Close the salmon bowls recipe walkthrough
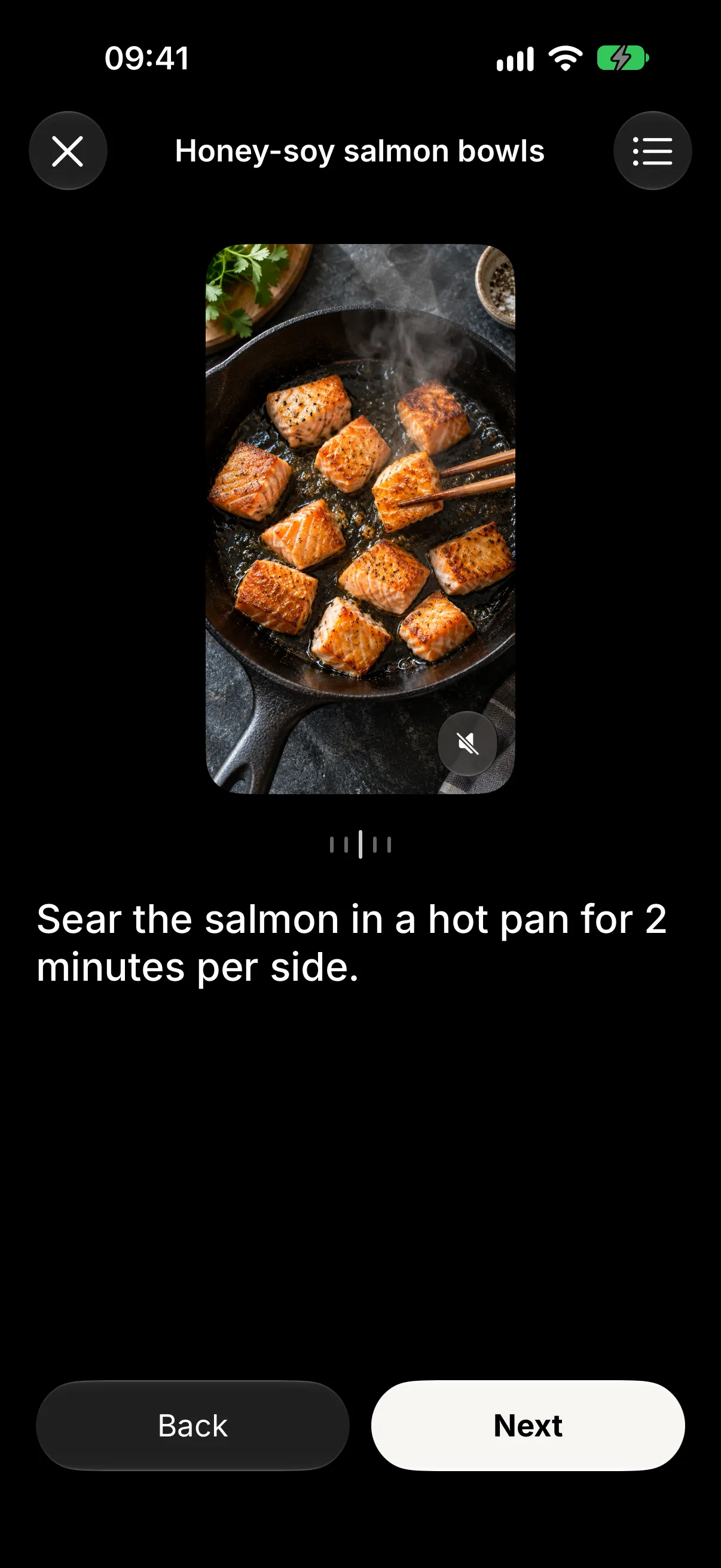This screenshot has width=721, height=1568. point(68,150)
